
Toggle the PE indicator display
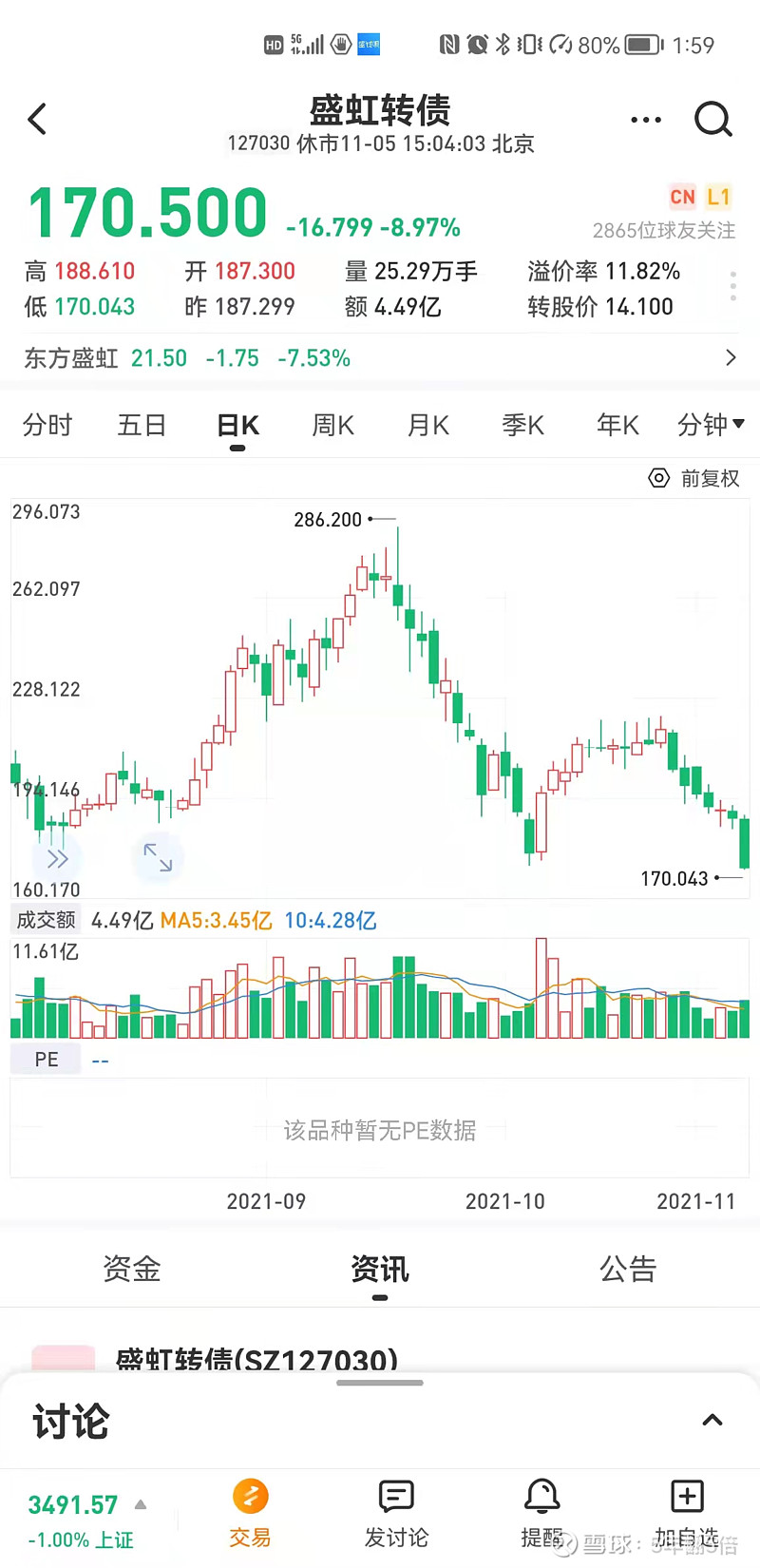pos(46,1059)
